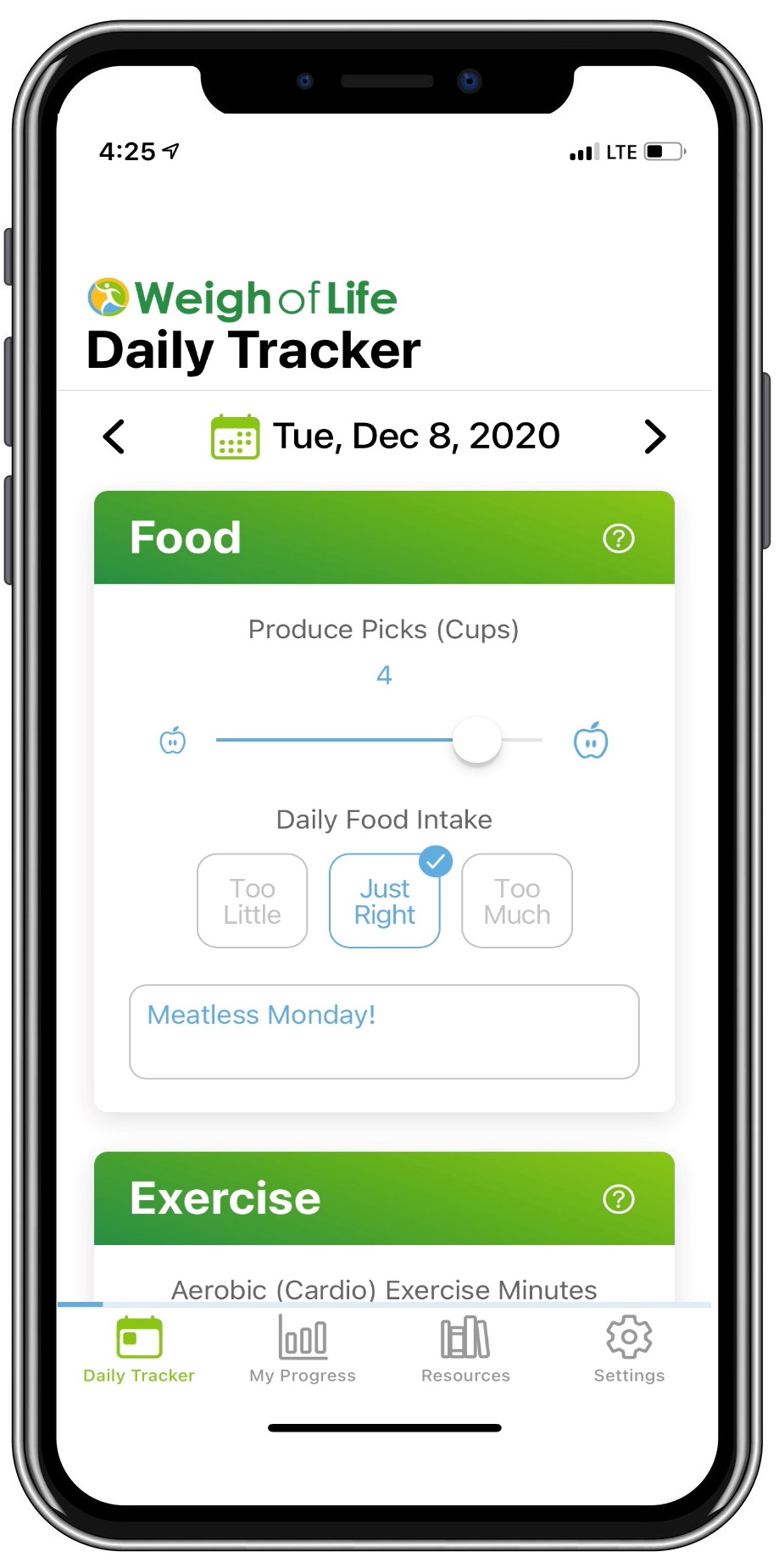
Task: Select Too Little food intake
Action: click(x=252, y=901)
